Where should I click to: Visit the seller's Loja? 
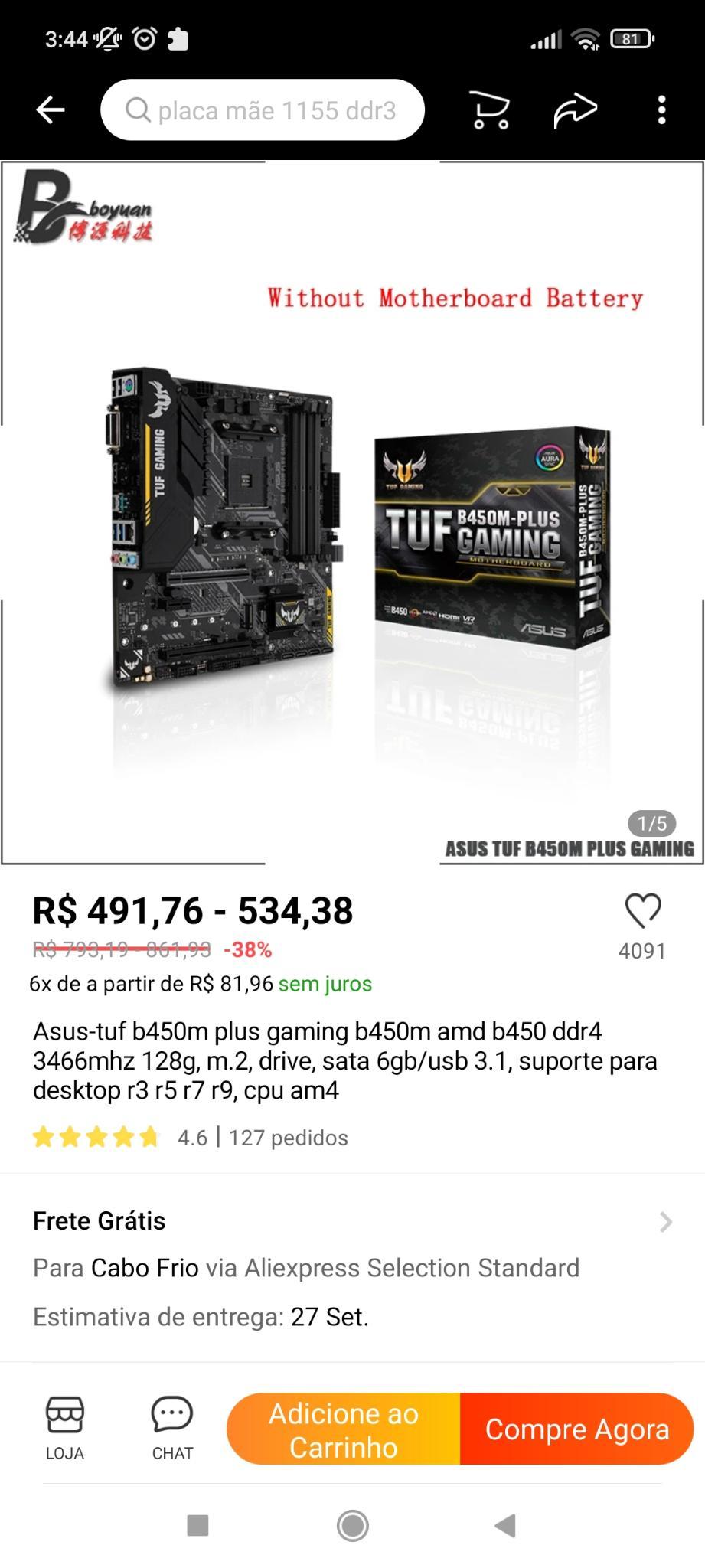click(x=65, y=1429)
